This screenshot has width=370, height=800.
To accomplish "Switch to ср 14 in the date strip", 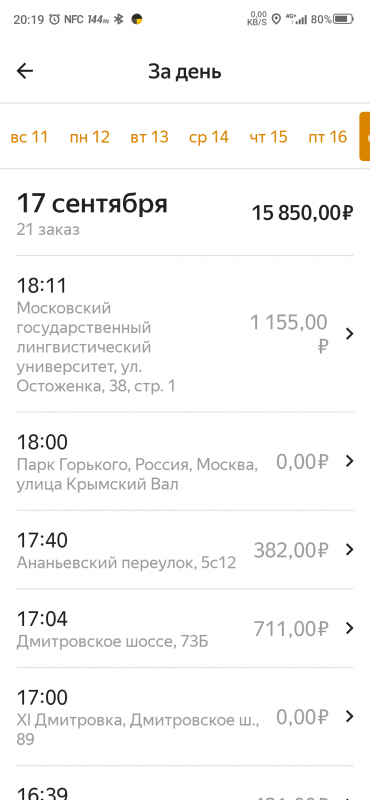I will [x=209, y=137].
